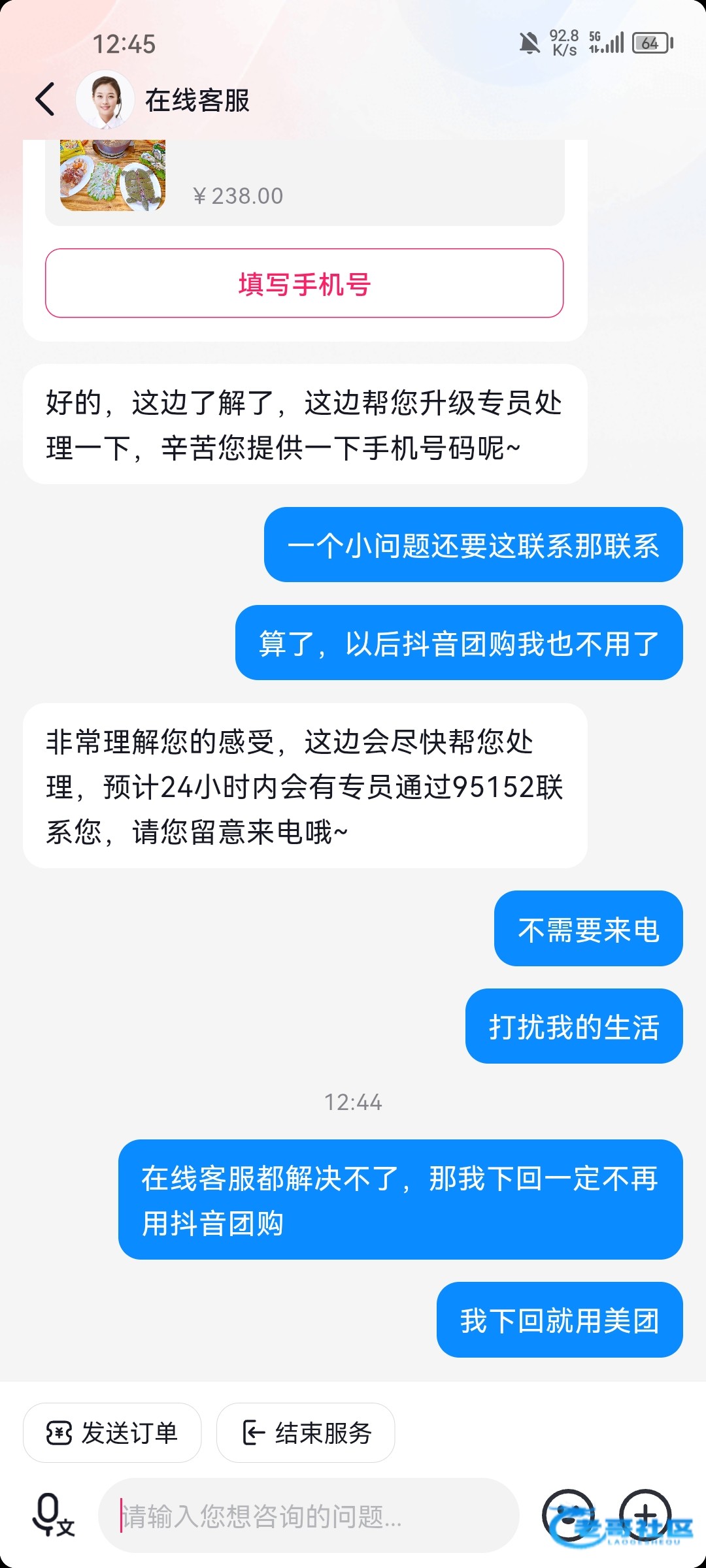End the session with 结束服务
Image resolution: width=706 pixels, height=1568 pixels.
click(305, 1433)
